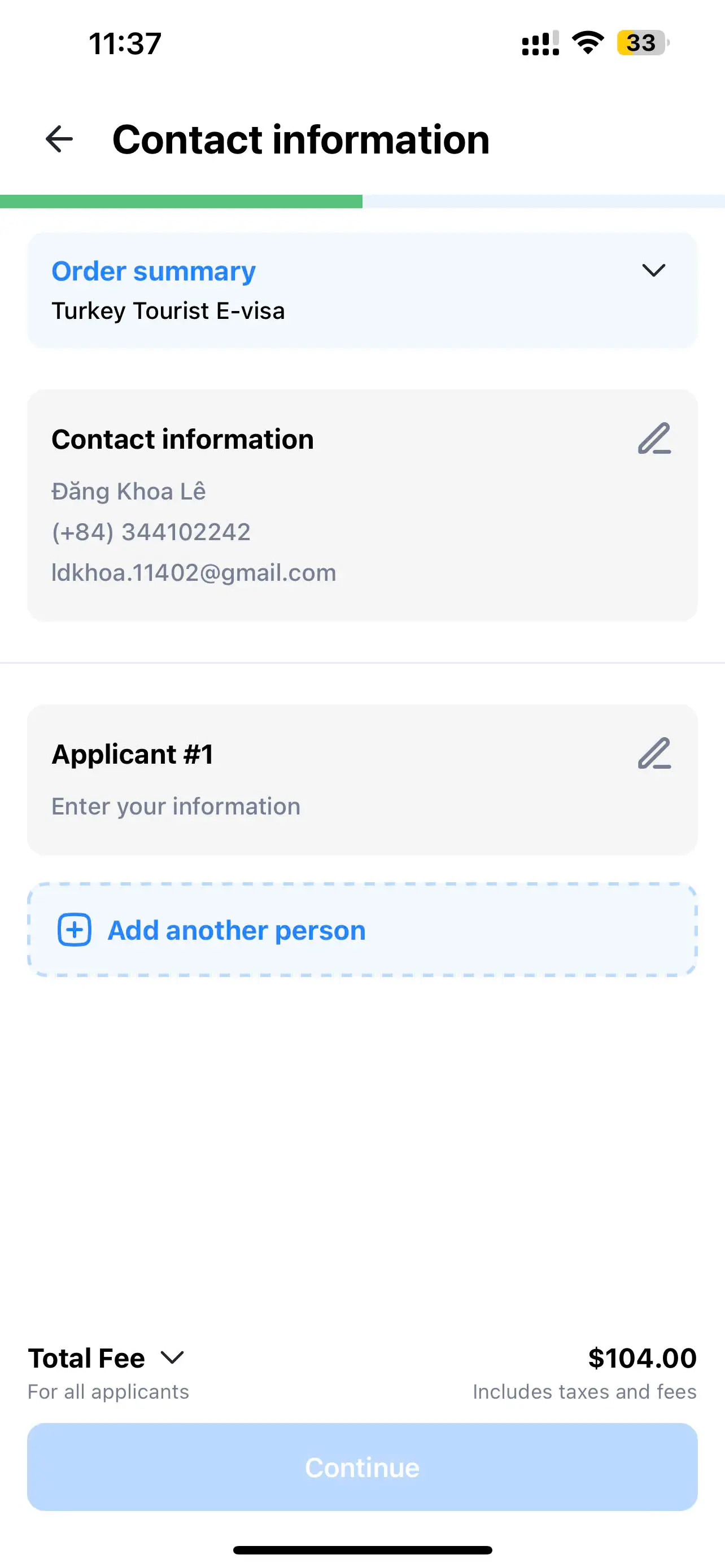Expand the Total Fee breakdown

coord(172,1357)
